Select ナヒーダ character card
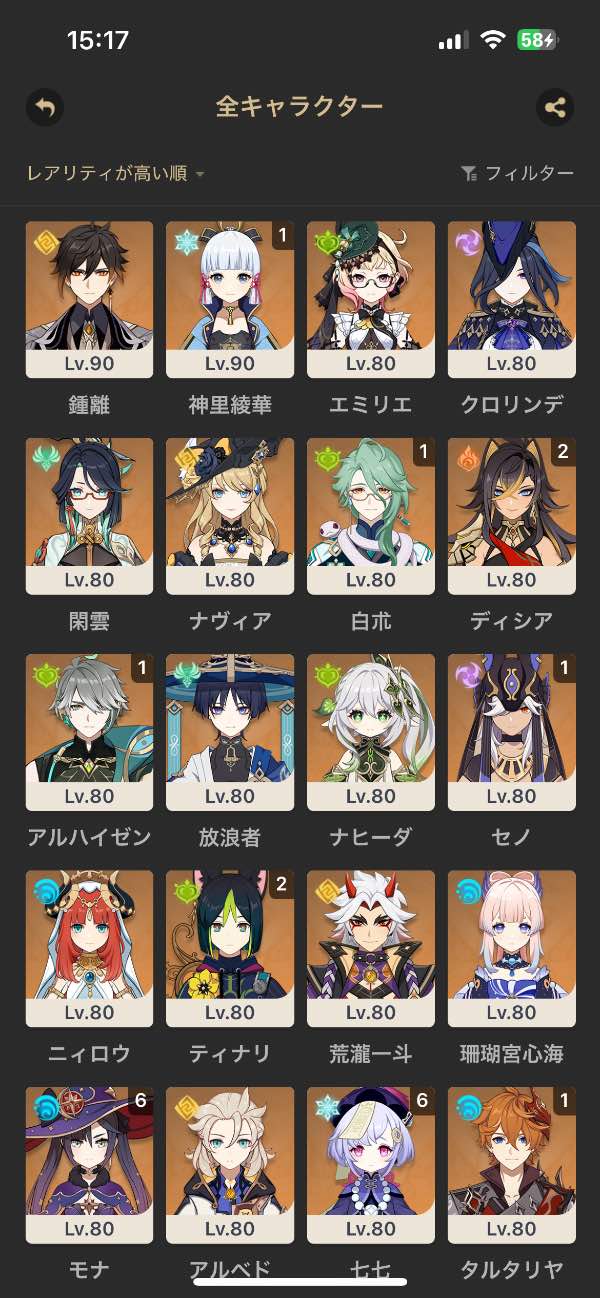This screenshot has width=600, height=1298. 371,731
